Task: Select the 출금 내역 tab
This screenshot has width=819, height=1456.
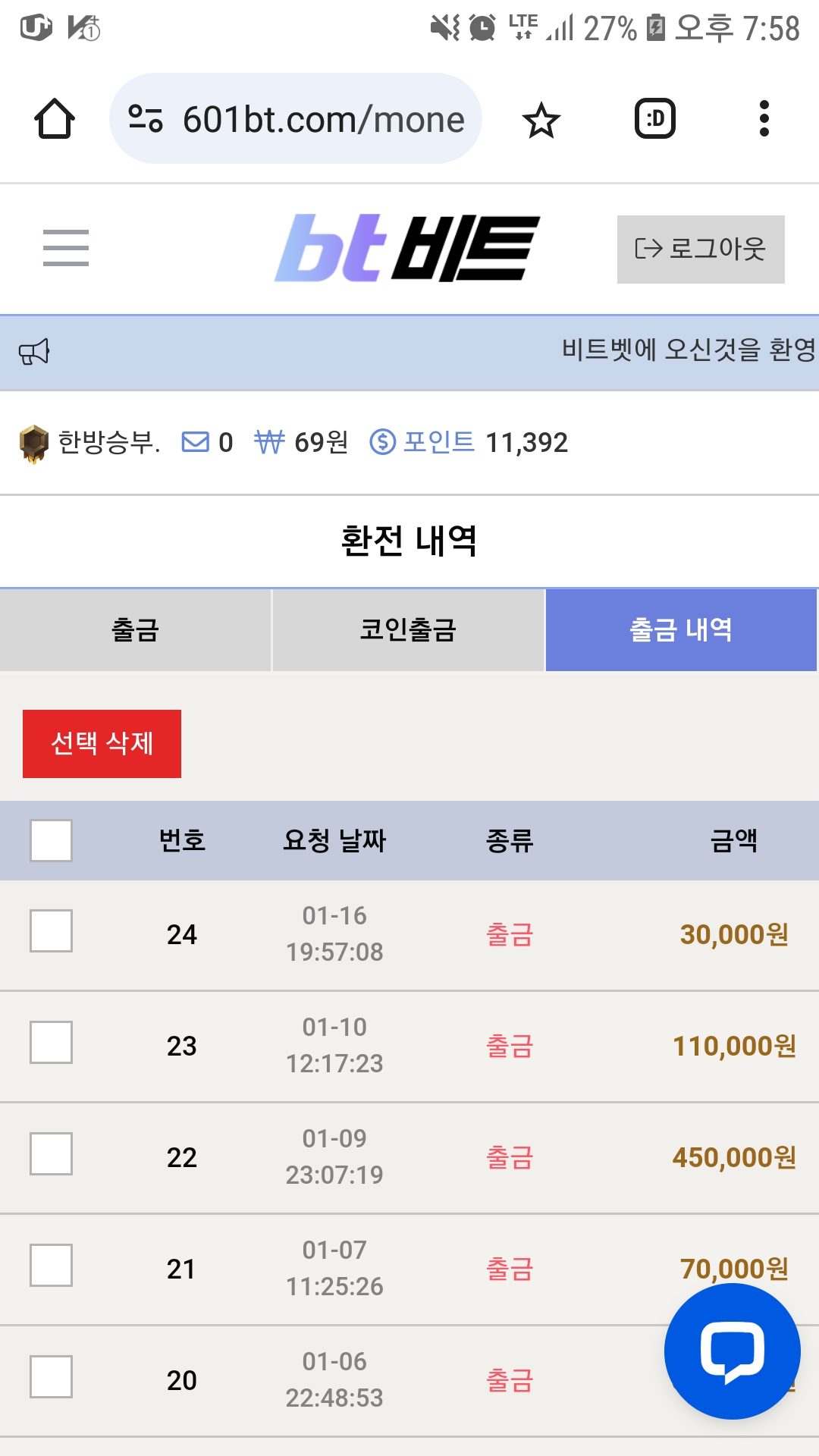Action: click(x=681, y=630)
